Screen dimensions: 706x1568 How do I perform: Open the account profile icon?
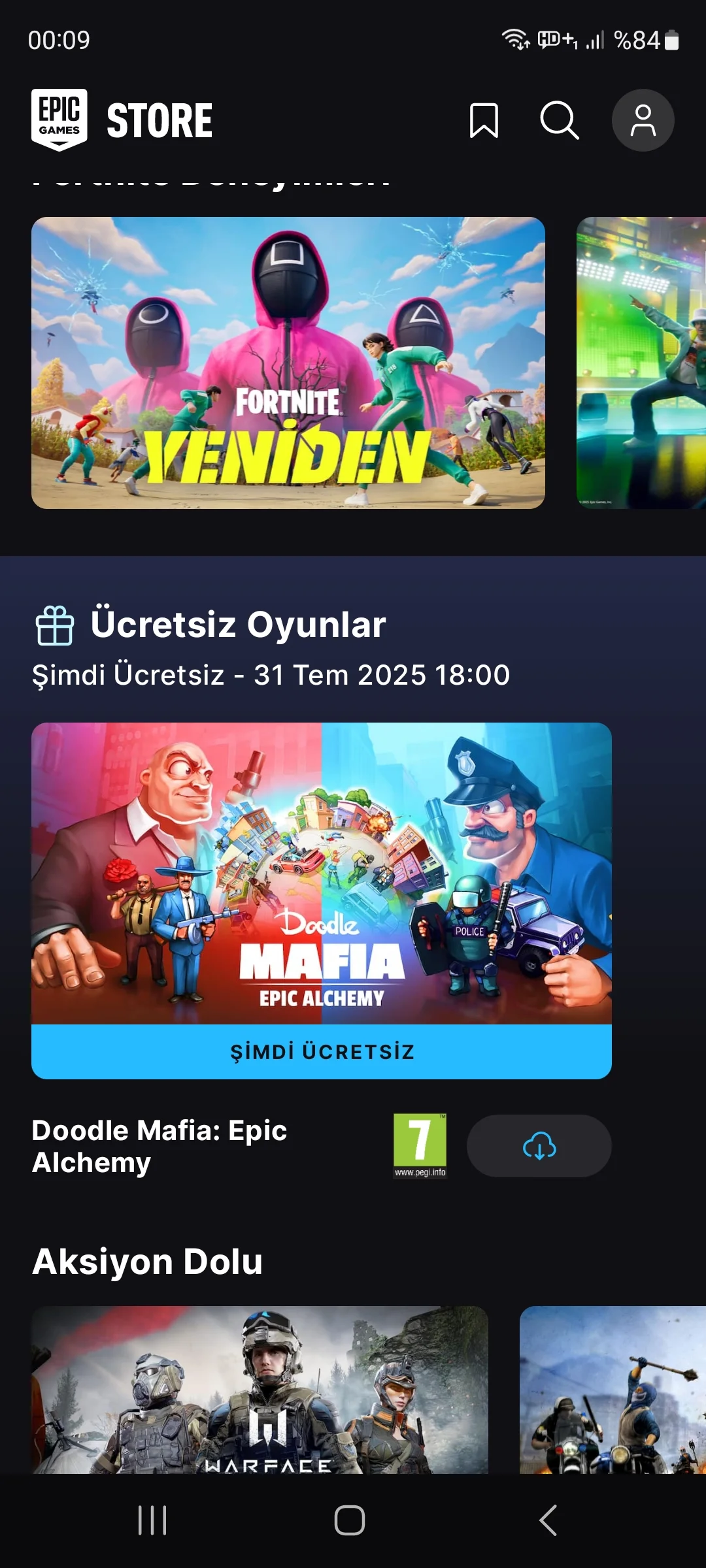643,120
